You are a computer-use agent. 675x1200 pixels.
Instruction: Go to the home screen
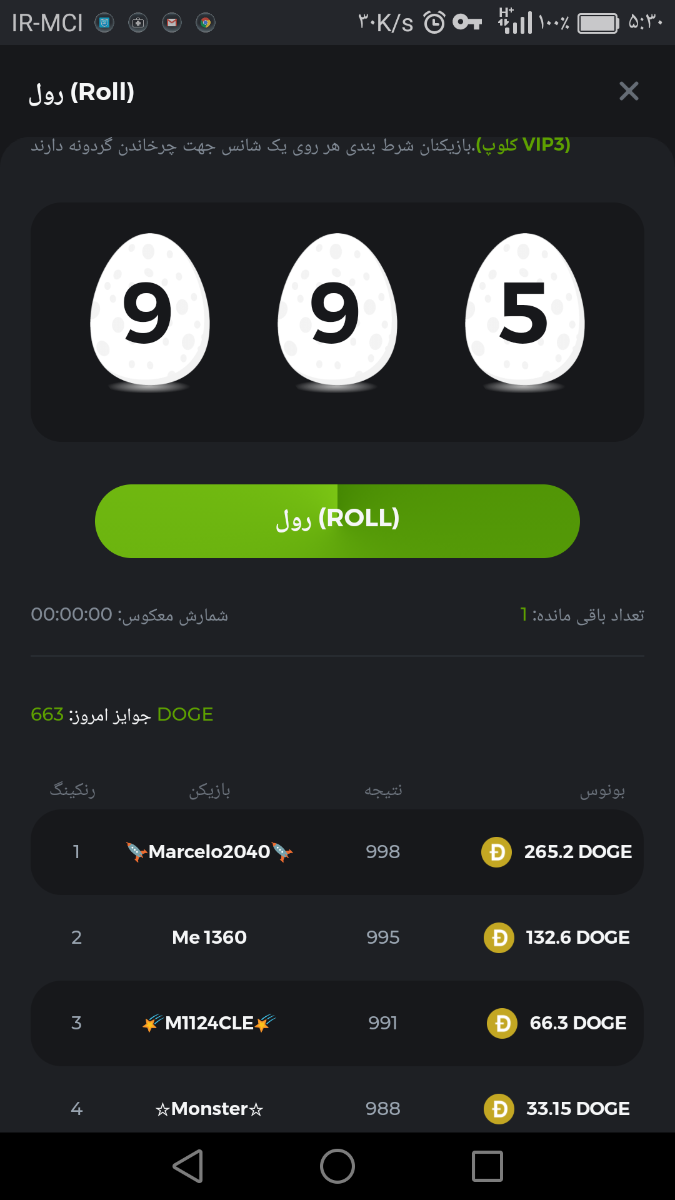pyautogui.click(x=337, y=1166)
